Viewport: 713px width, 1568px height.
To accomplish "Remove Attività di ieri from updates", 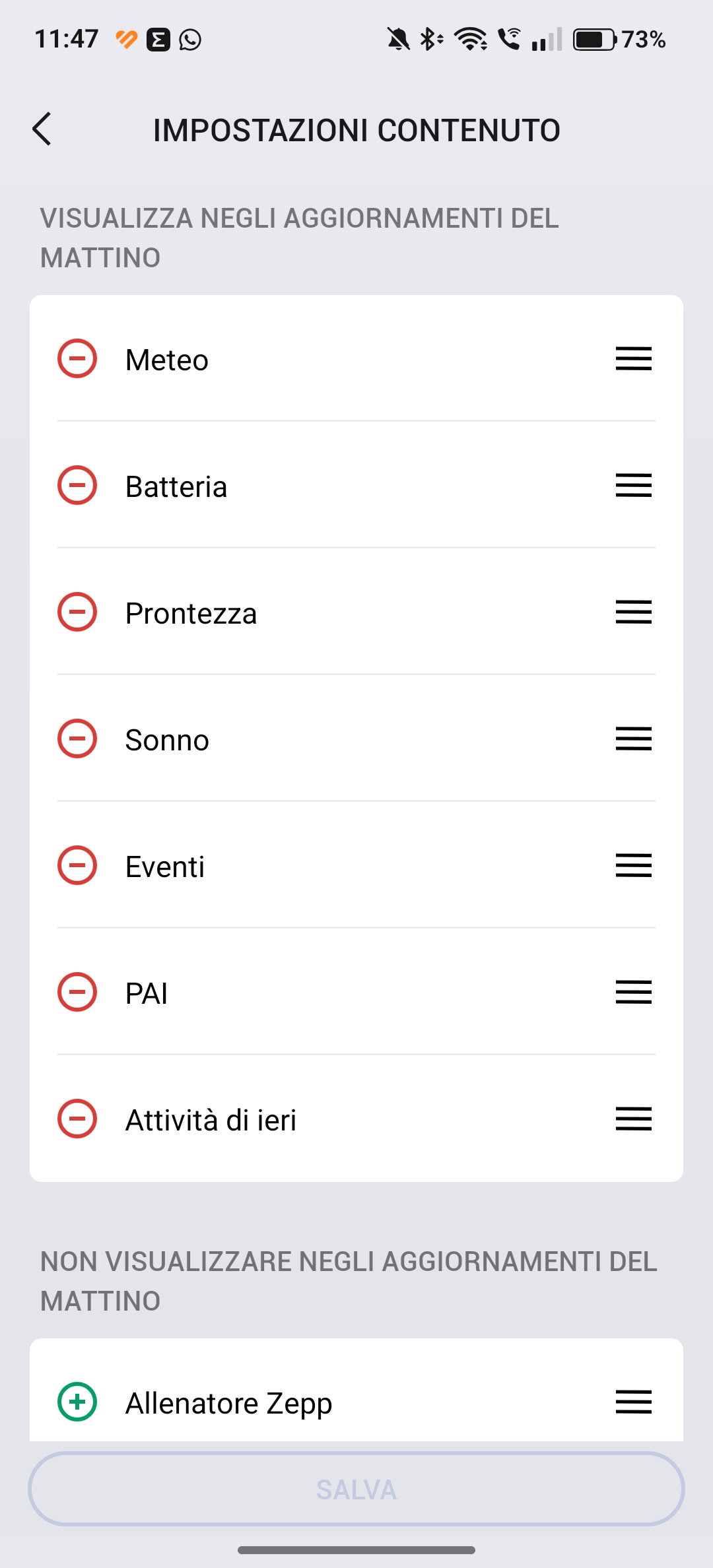I will pyautogui.click(x=77, y=1119).
